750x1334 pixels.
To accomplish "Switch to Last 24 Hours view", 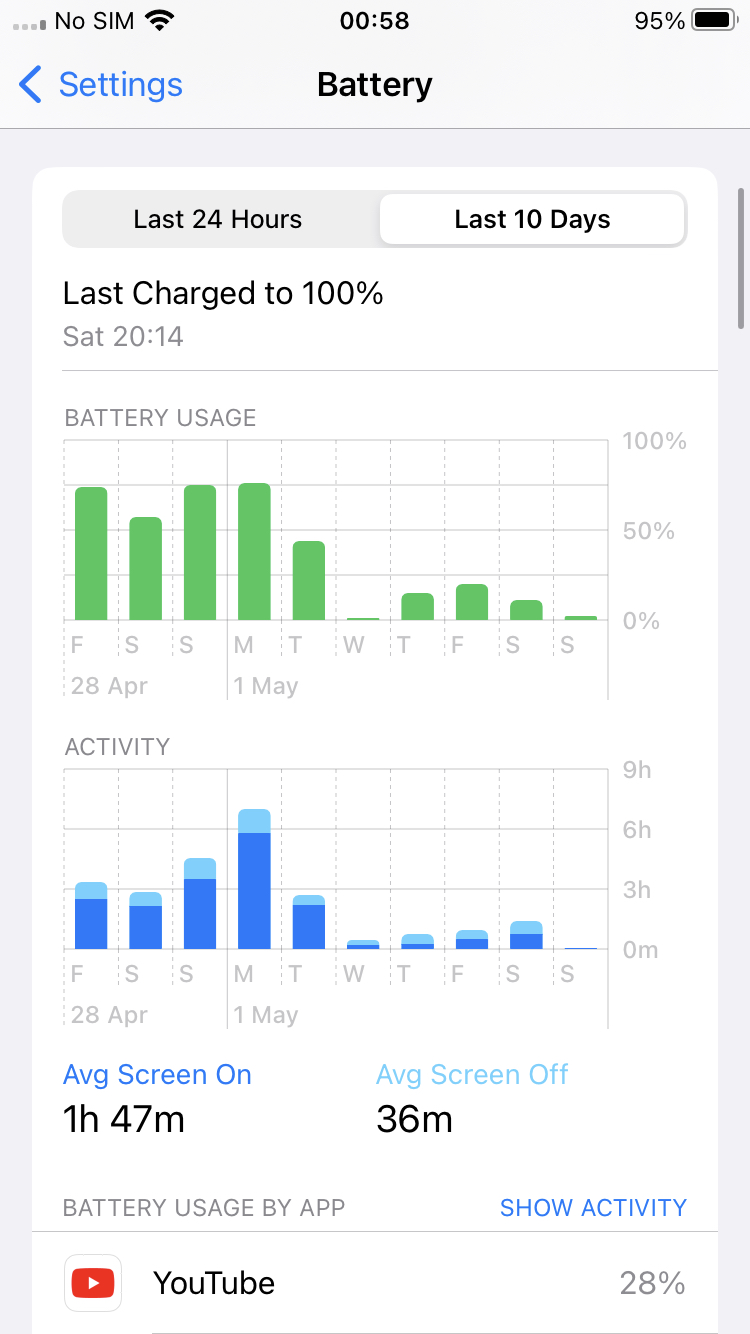I will click(218, 219).
